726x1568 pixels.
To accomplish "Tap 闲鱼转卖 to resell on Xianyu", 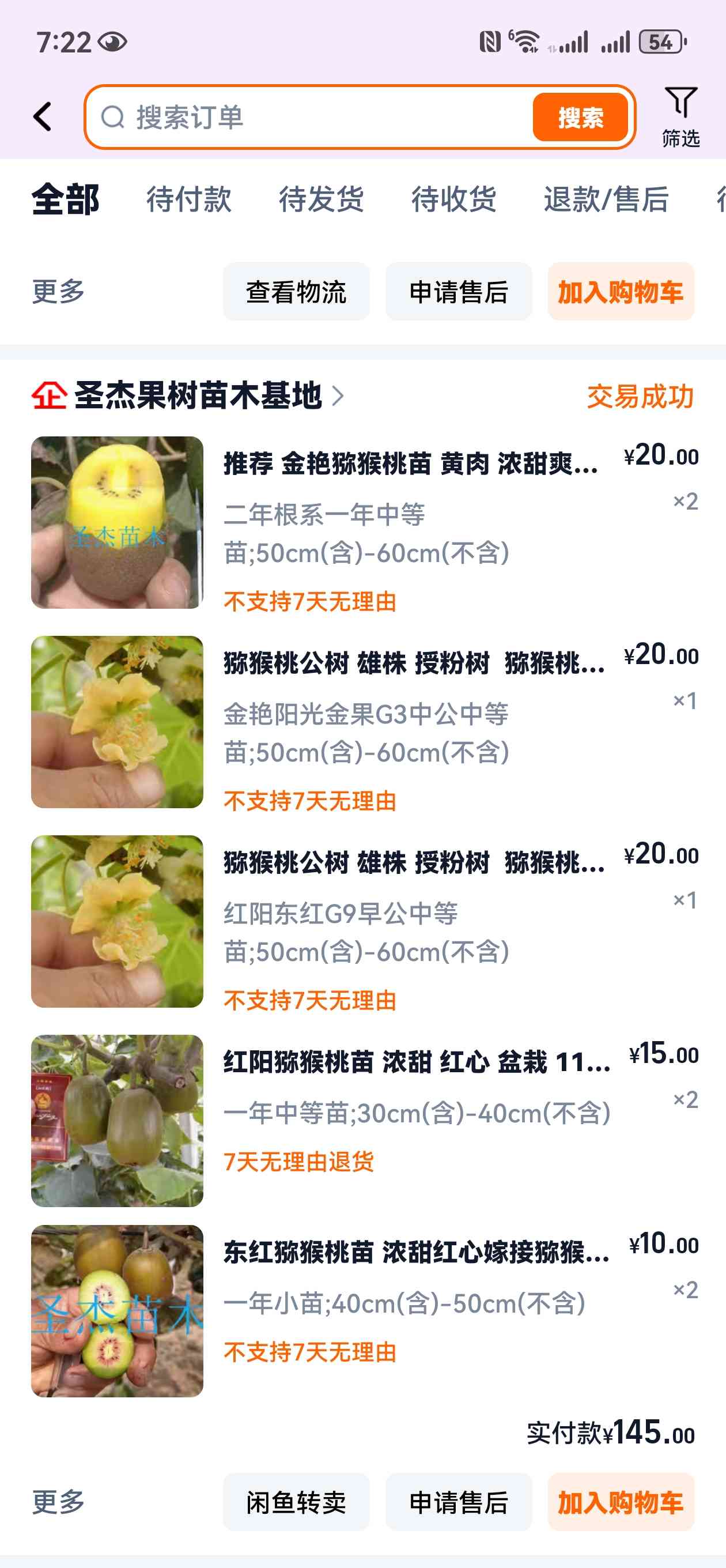I will coord(296,1502).
